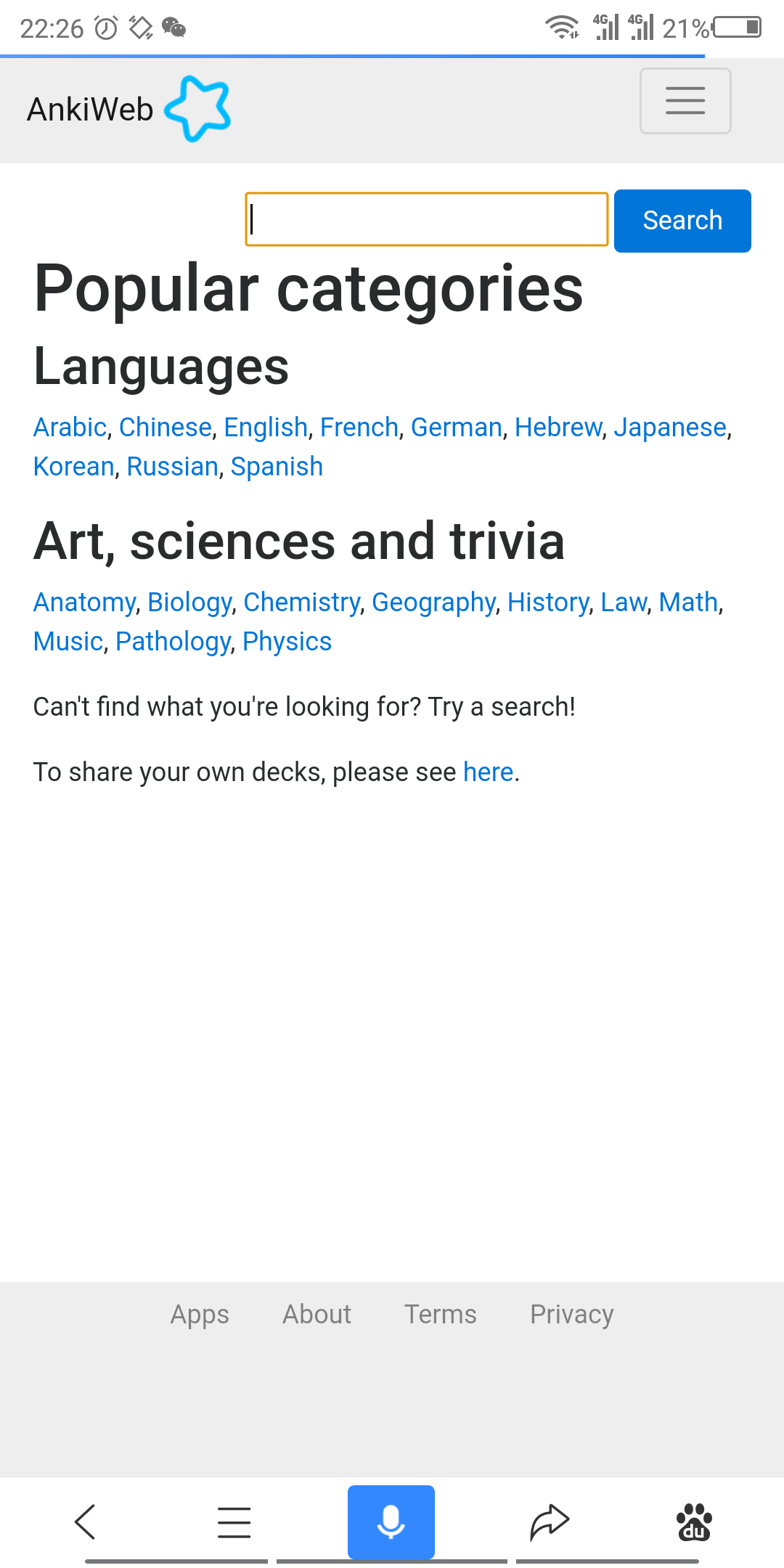Select the Music category
The height and width of the screenshot is (1568, 784).
[68, 642]
